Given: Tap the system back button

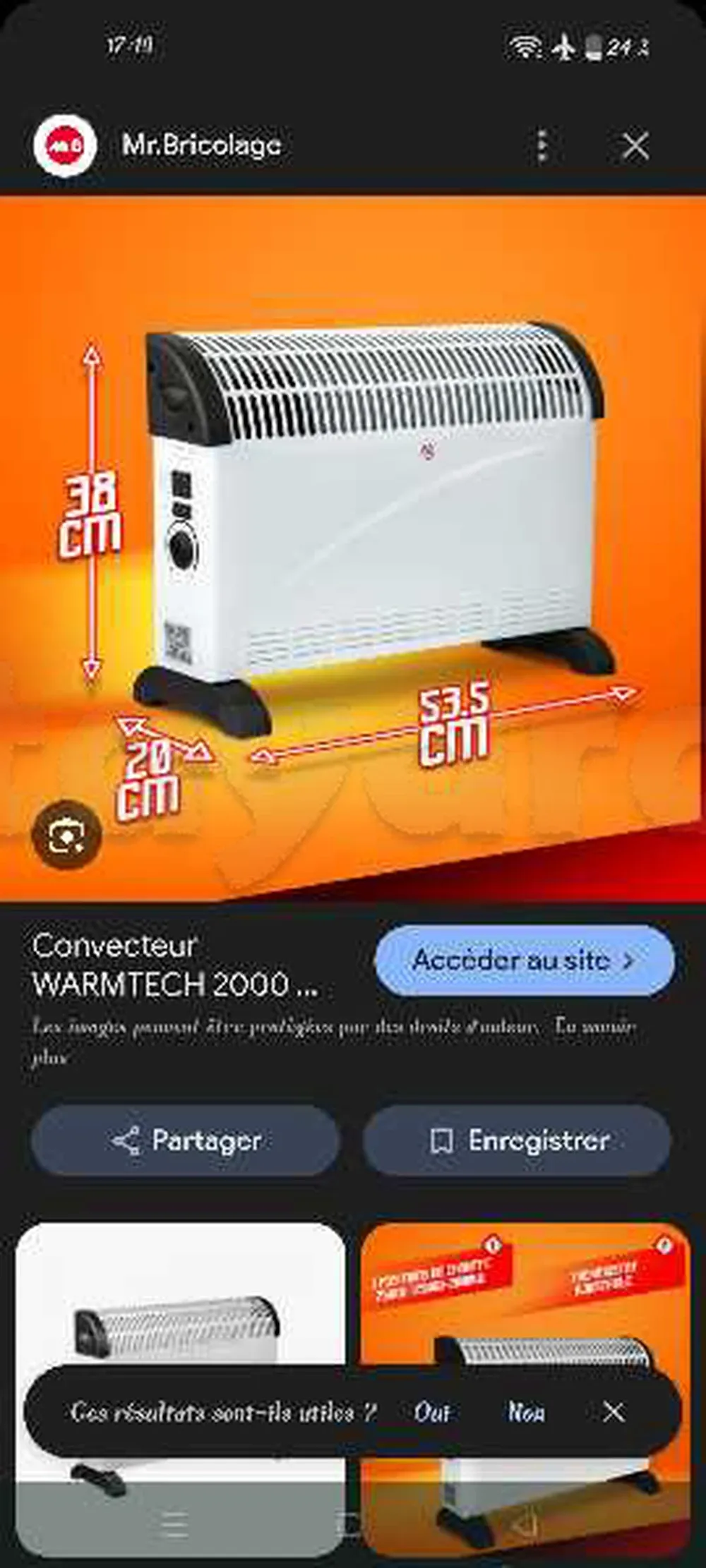Looking at the screenshot, I should [x=524, y=1526].
